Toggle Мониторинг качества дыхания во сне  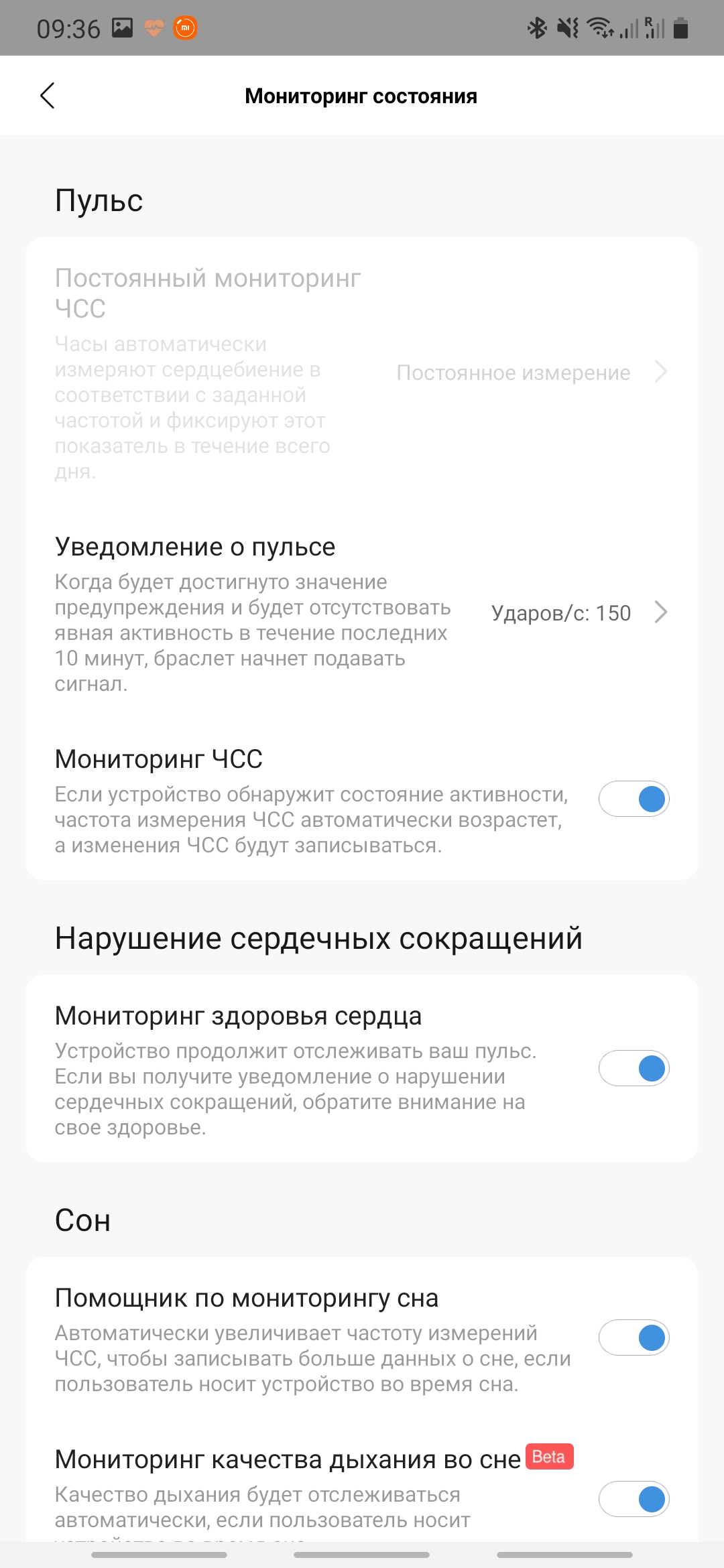pos(633,1499)
